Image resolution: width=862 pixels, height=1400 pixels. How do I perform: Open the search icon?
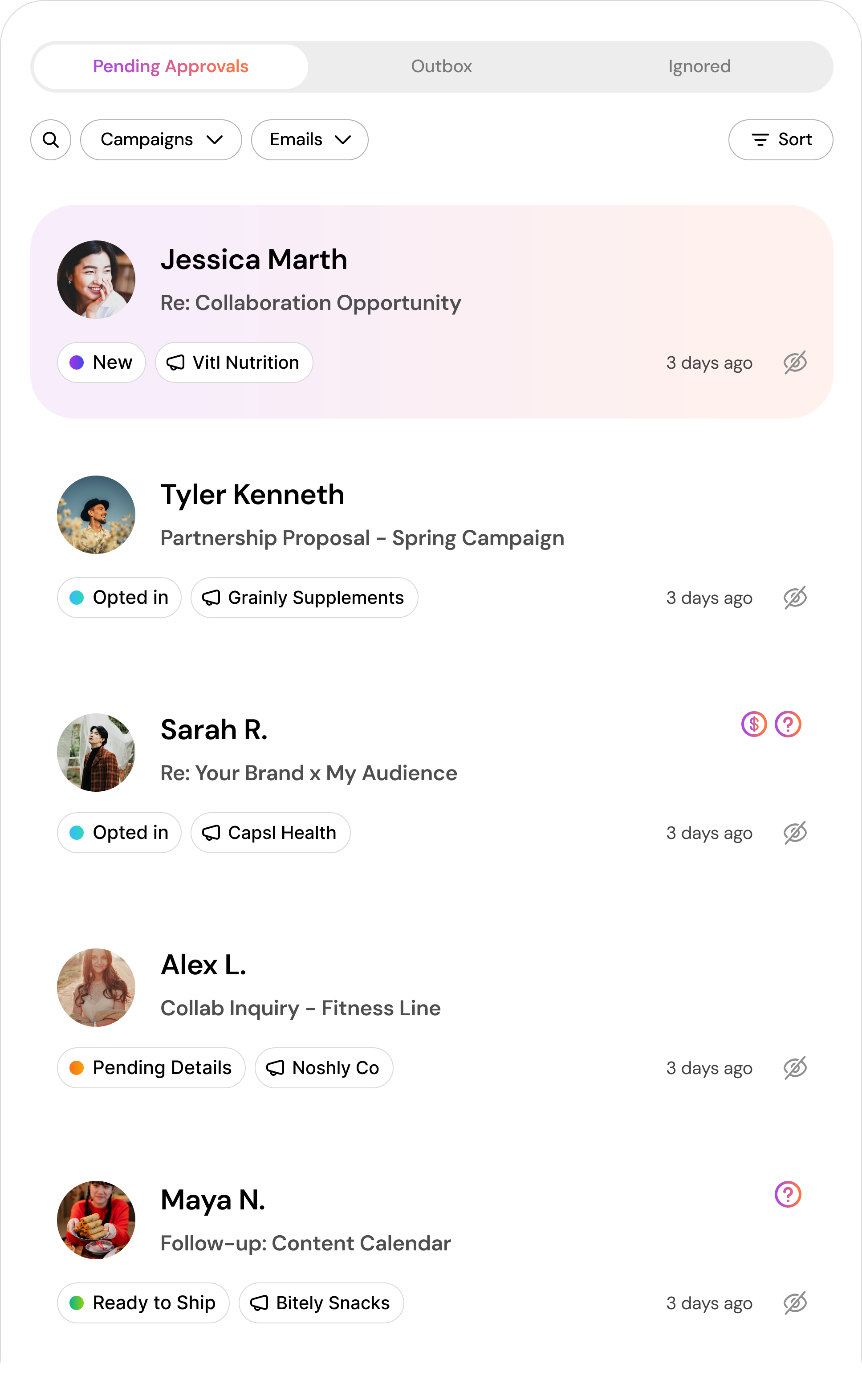pyautogui.click(x=50, y=140)
